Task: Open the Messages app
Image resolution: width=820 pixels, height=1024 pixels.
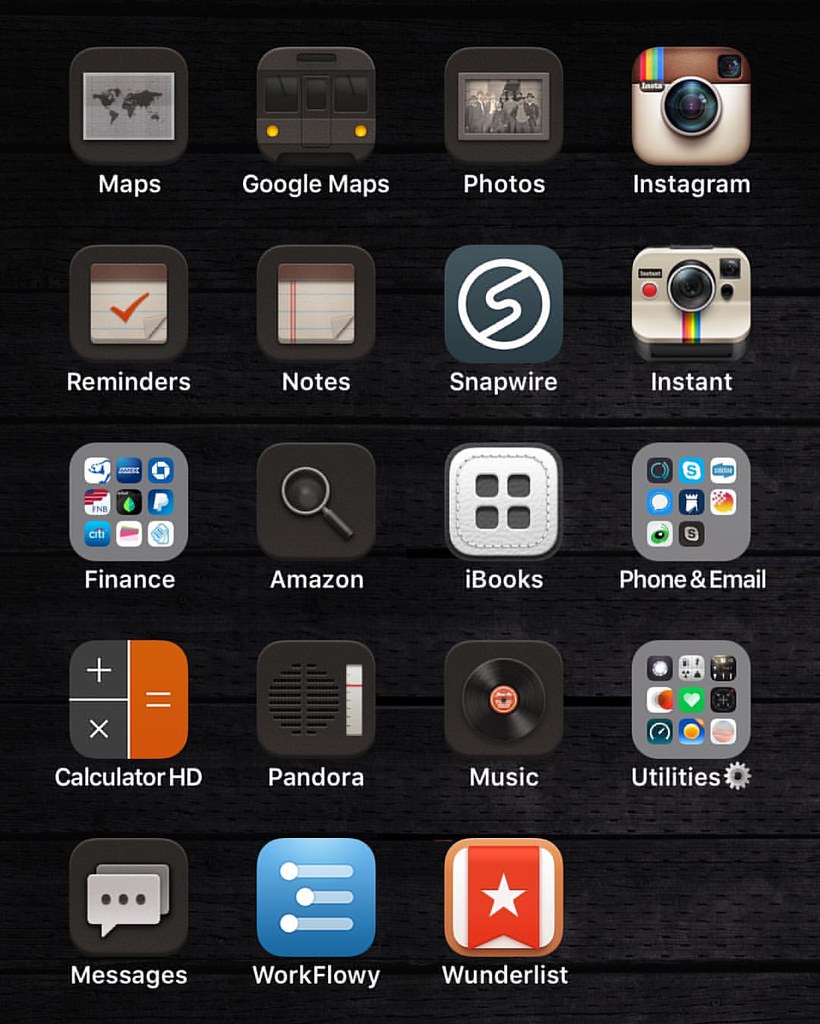Action: (128, 897)
